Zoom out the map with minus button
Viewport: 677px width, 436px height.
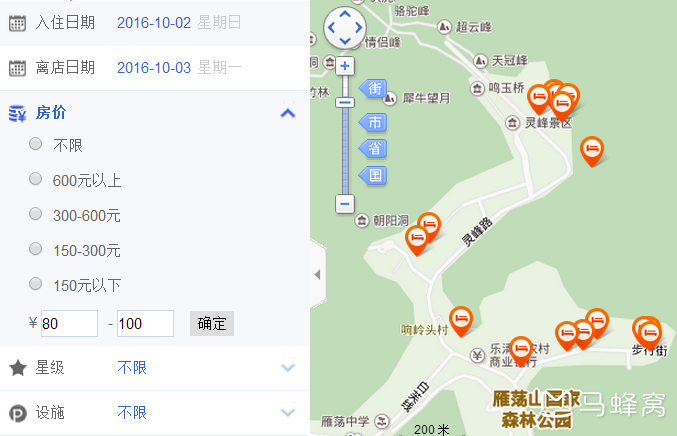pos(345,203)
